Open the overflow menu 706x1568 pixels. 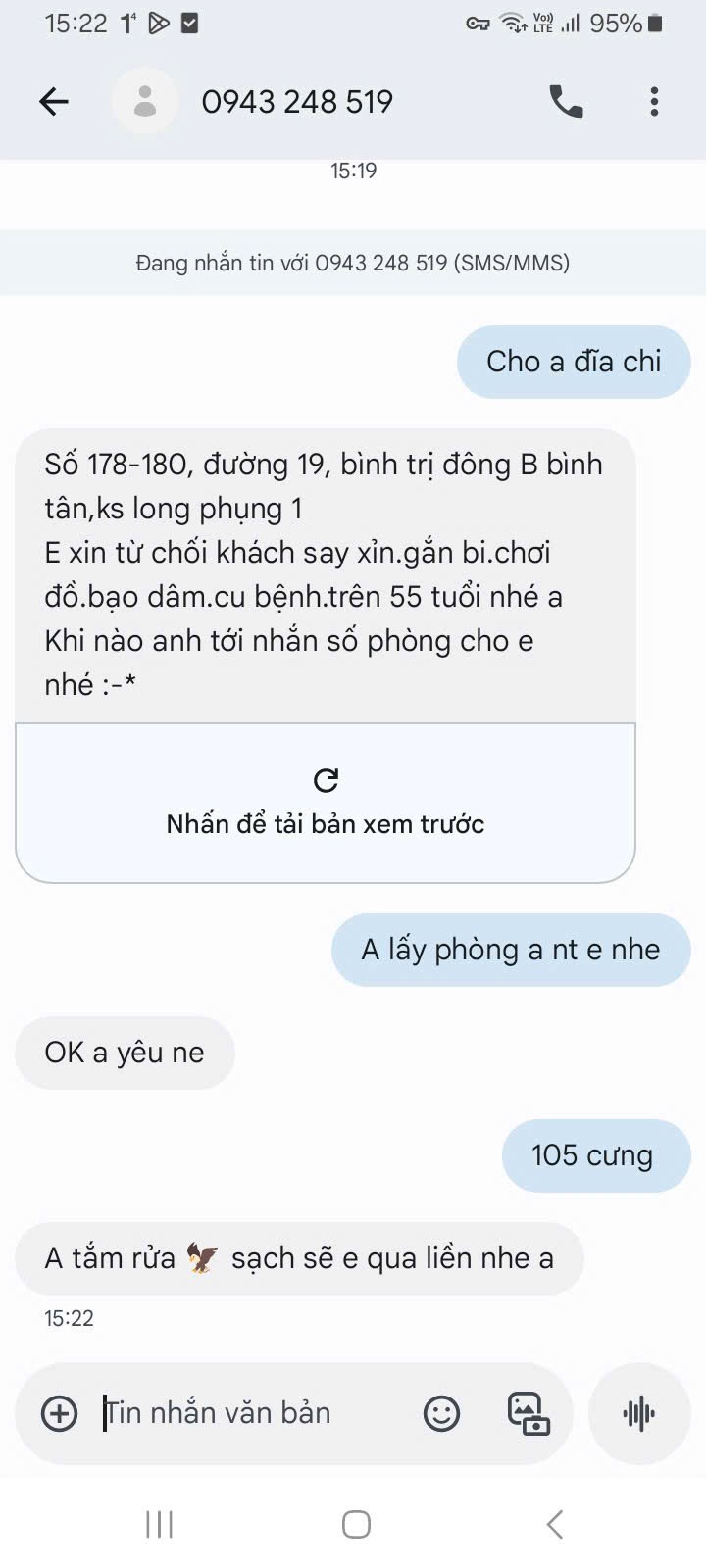pos(654,101)
